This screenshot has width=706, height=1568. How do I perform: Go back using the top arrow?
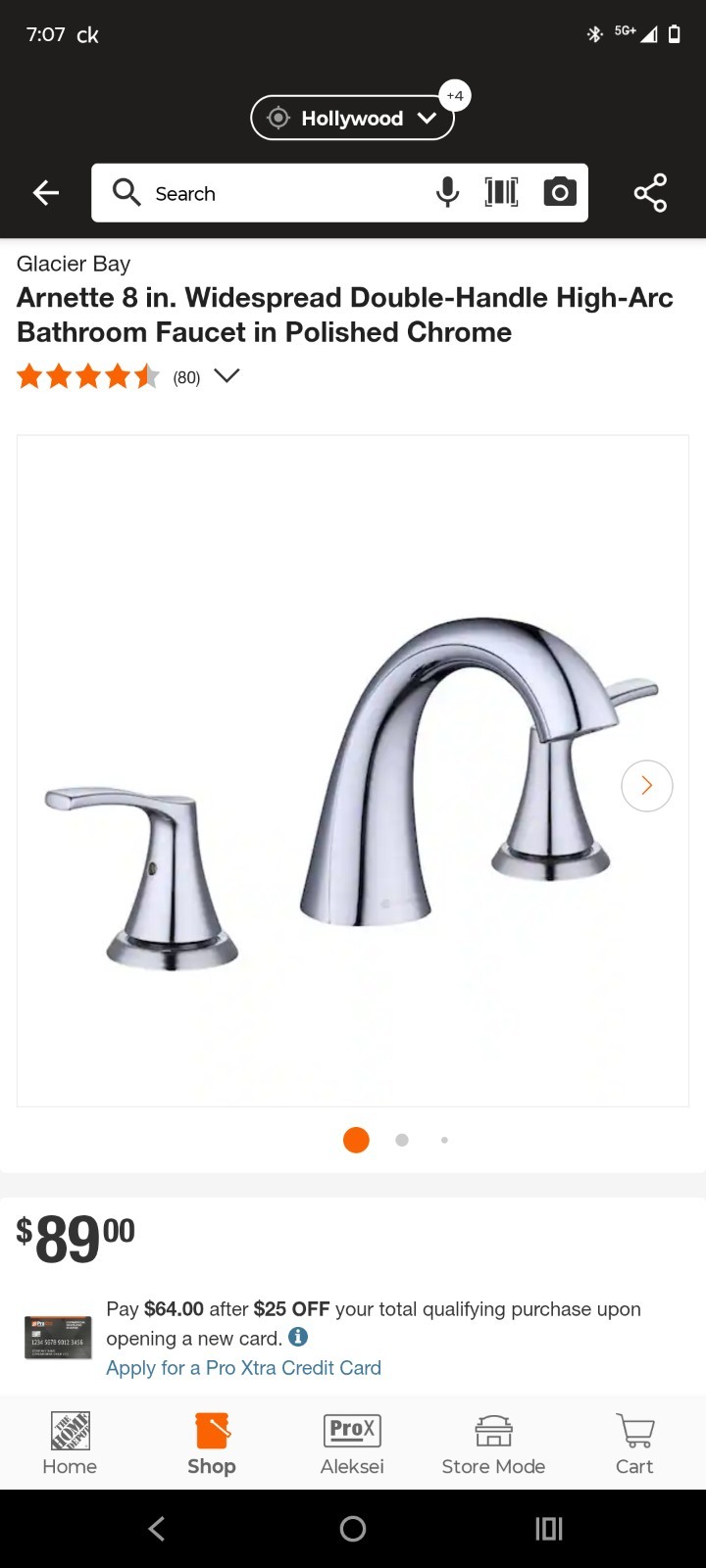pyautogui.click(x=46, y=193)
